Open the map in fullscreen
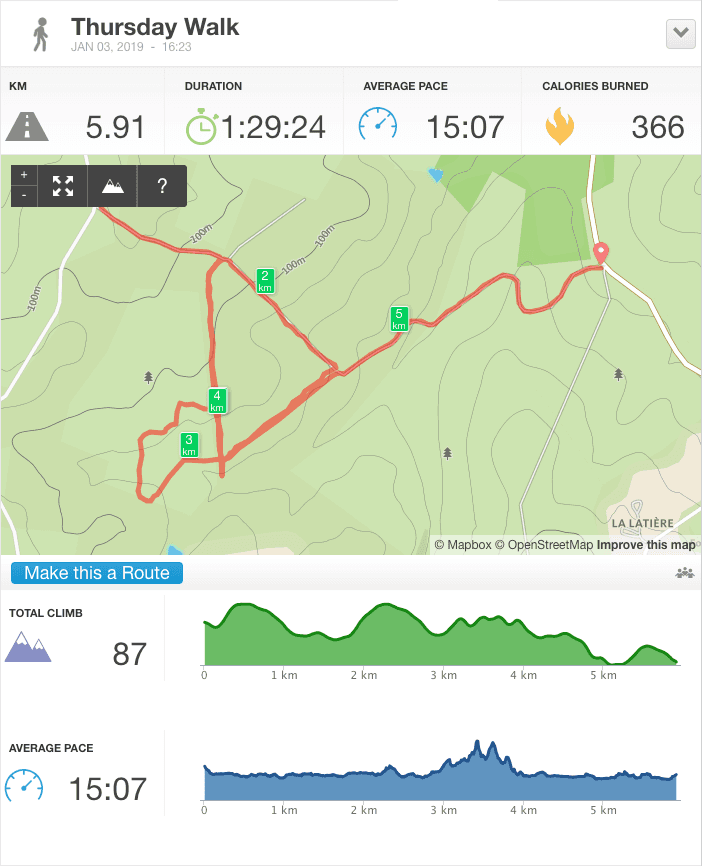This screenshot has height=866, width=702. coord(63,185)
